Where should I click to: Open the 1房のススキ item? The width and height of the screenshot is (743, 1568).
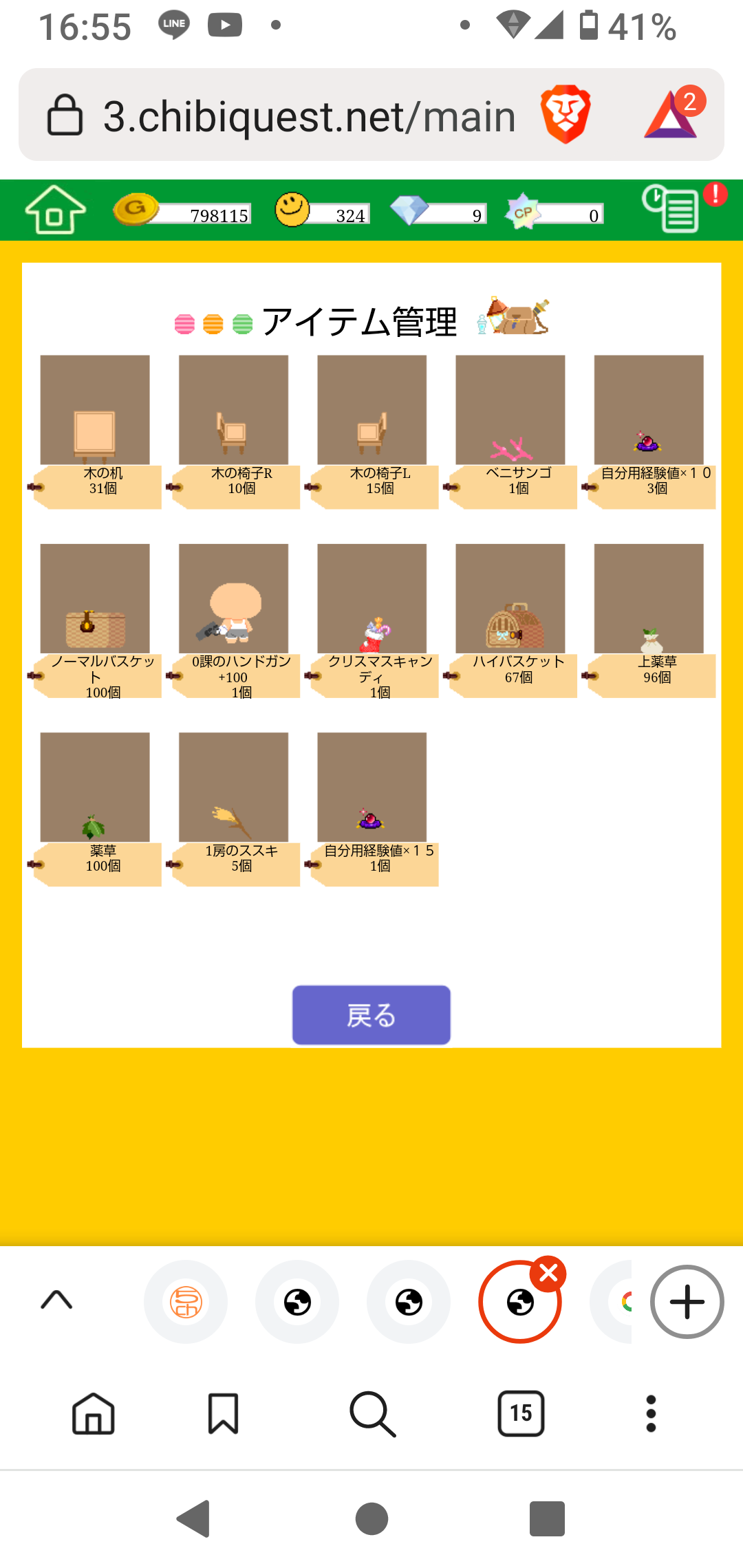pyautogui.click(x=233, y=787)
